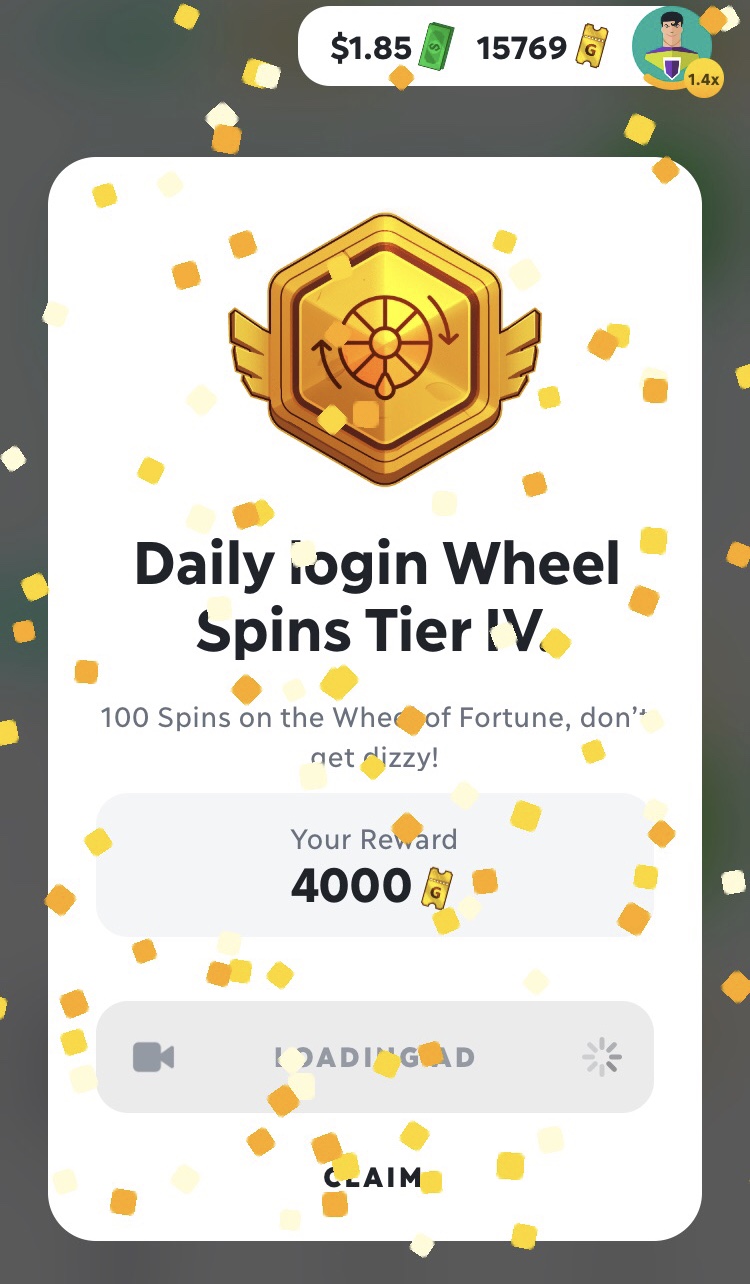Tap the Loading Ad video button

[x=374, y=1057]
